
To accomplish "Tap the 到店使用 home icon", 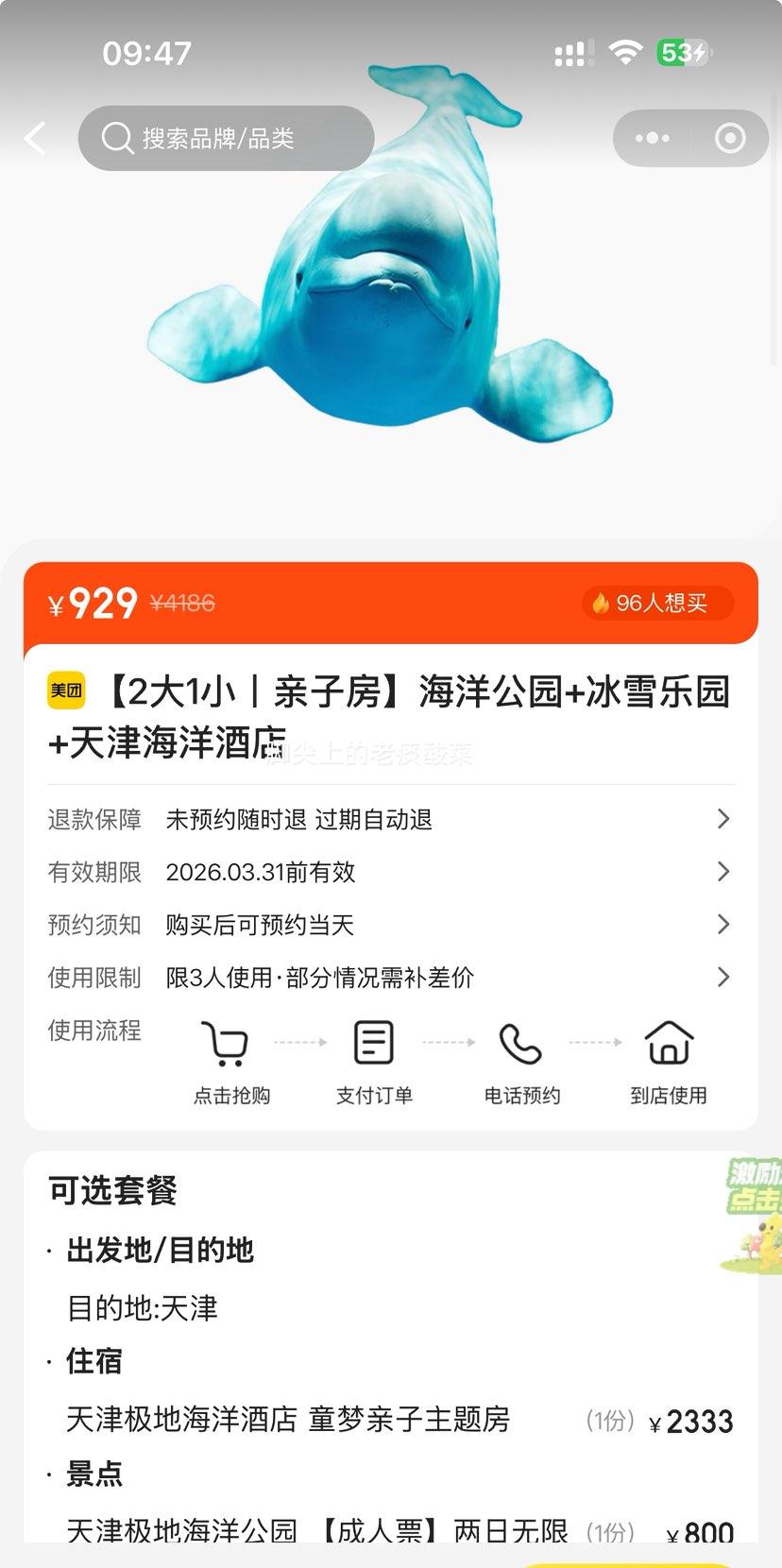I will [x=669, y=1043].
